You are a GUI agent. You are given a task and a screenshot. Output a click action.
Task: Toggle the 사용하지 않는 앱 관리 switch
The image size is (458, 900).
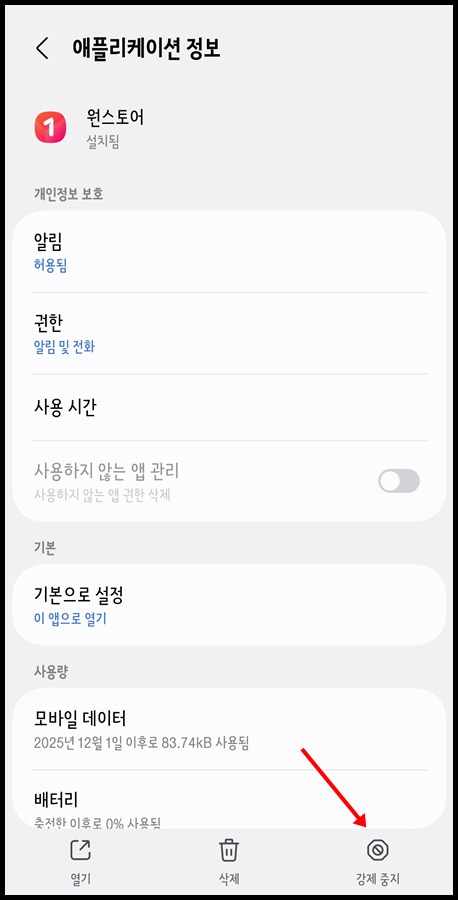coord(399,481)
